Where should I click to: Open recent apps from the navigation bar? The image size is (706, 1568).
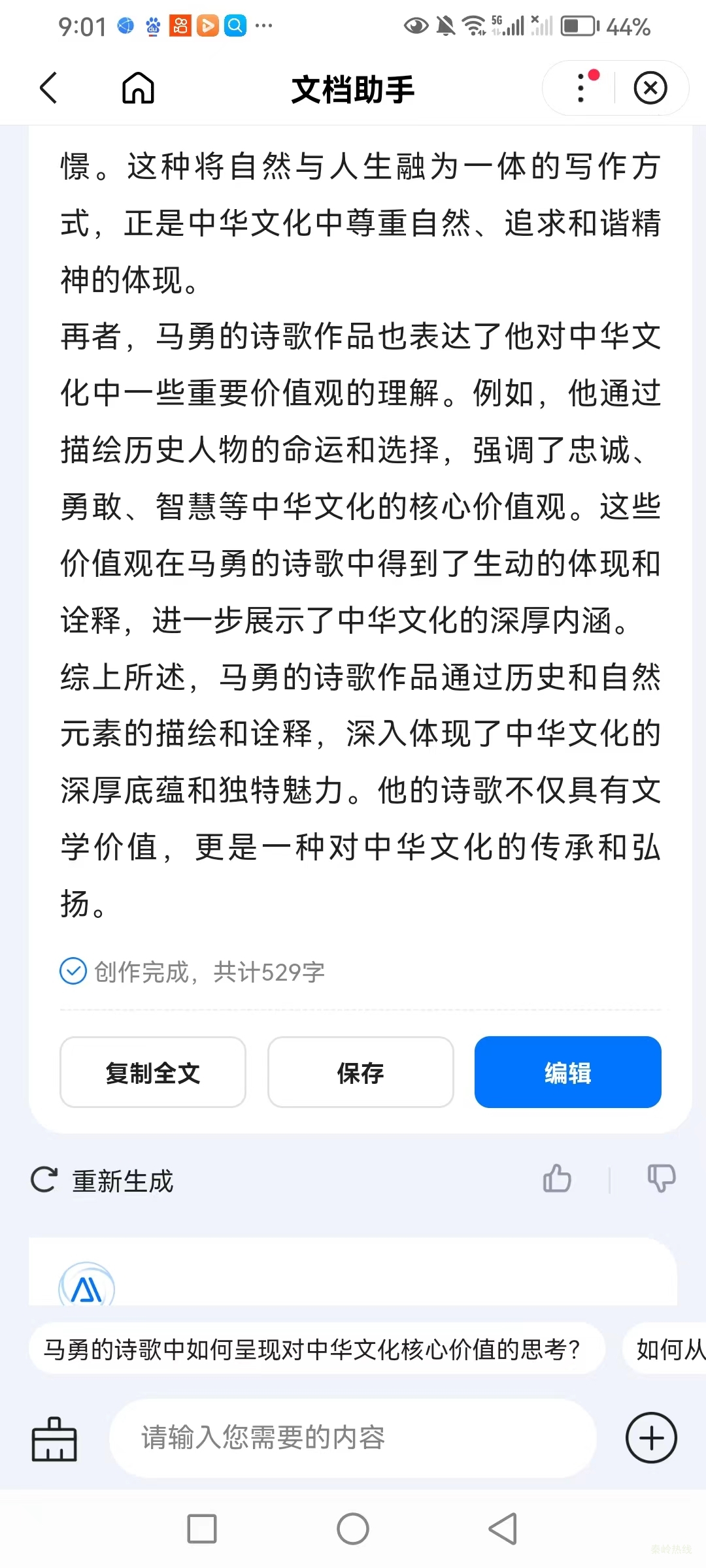pyautogui.click(x=202, y=1529)
